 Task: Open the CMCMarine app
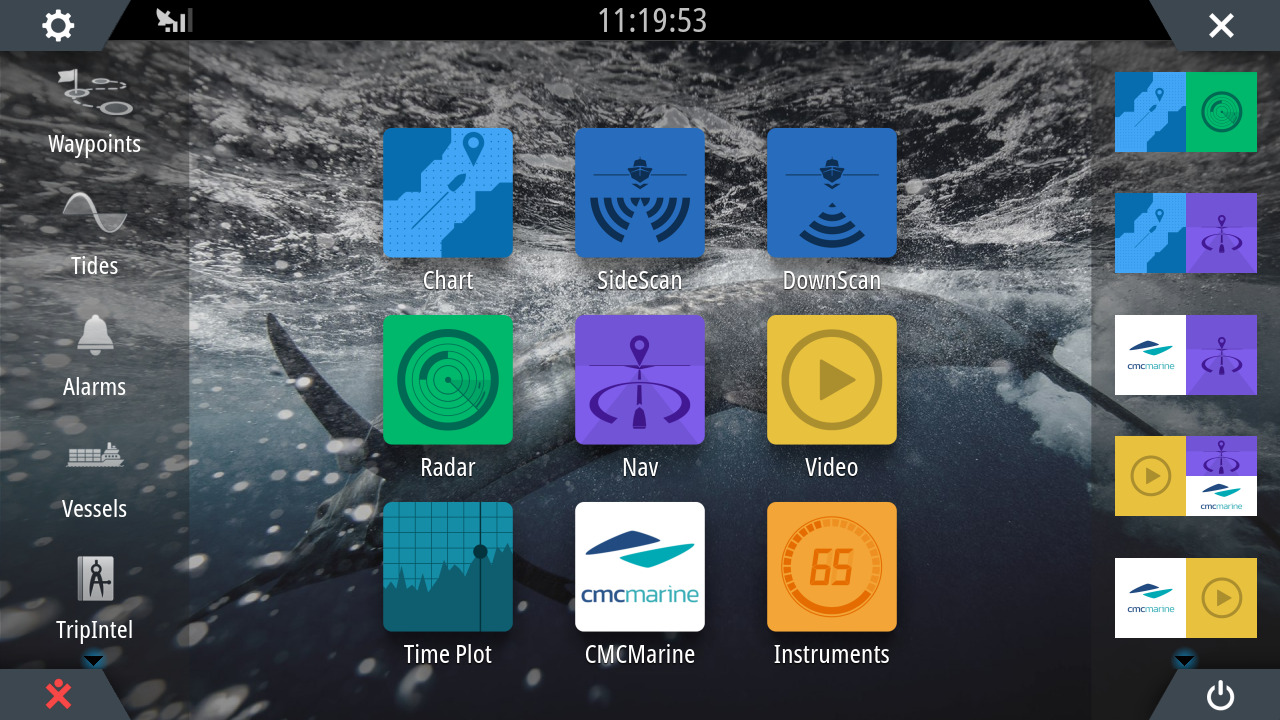[x=640, y=567]
